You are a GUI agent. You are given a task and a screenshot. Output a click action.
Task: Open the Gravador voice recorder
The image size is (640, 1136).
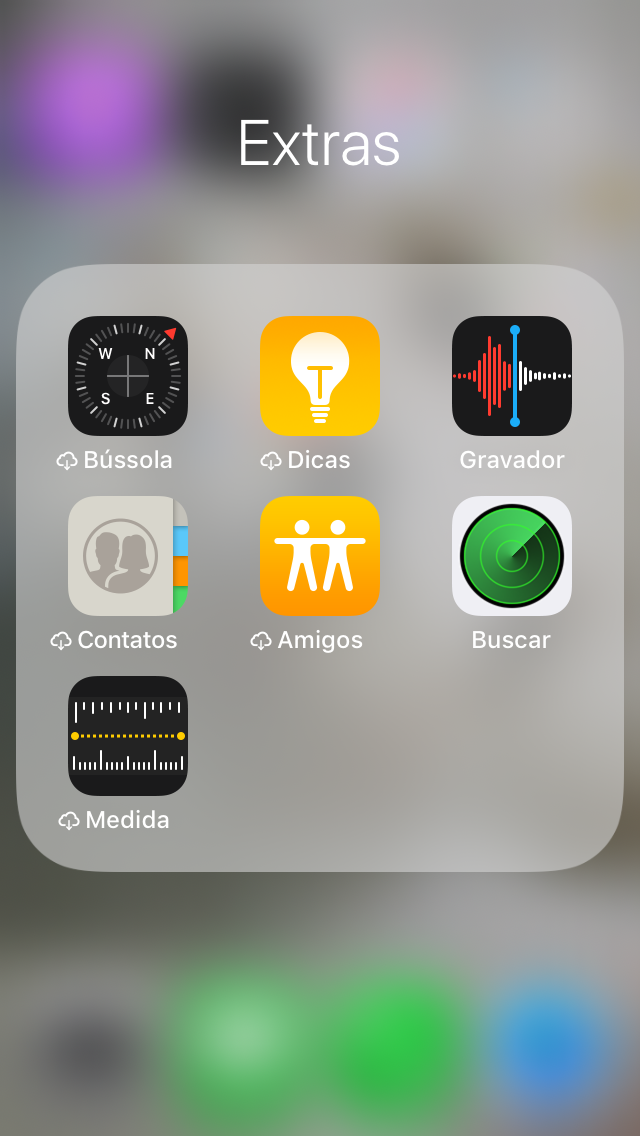tap(512, 376)
